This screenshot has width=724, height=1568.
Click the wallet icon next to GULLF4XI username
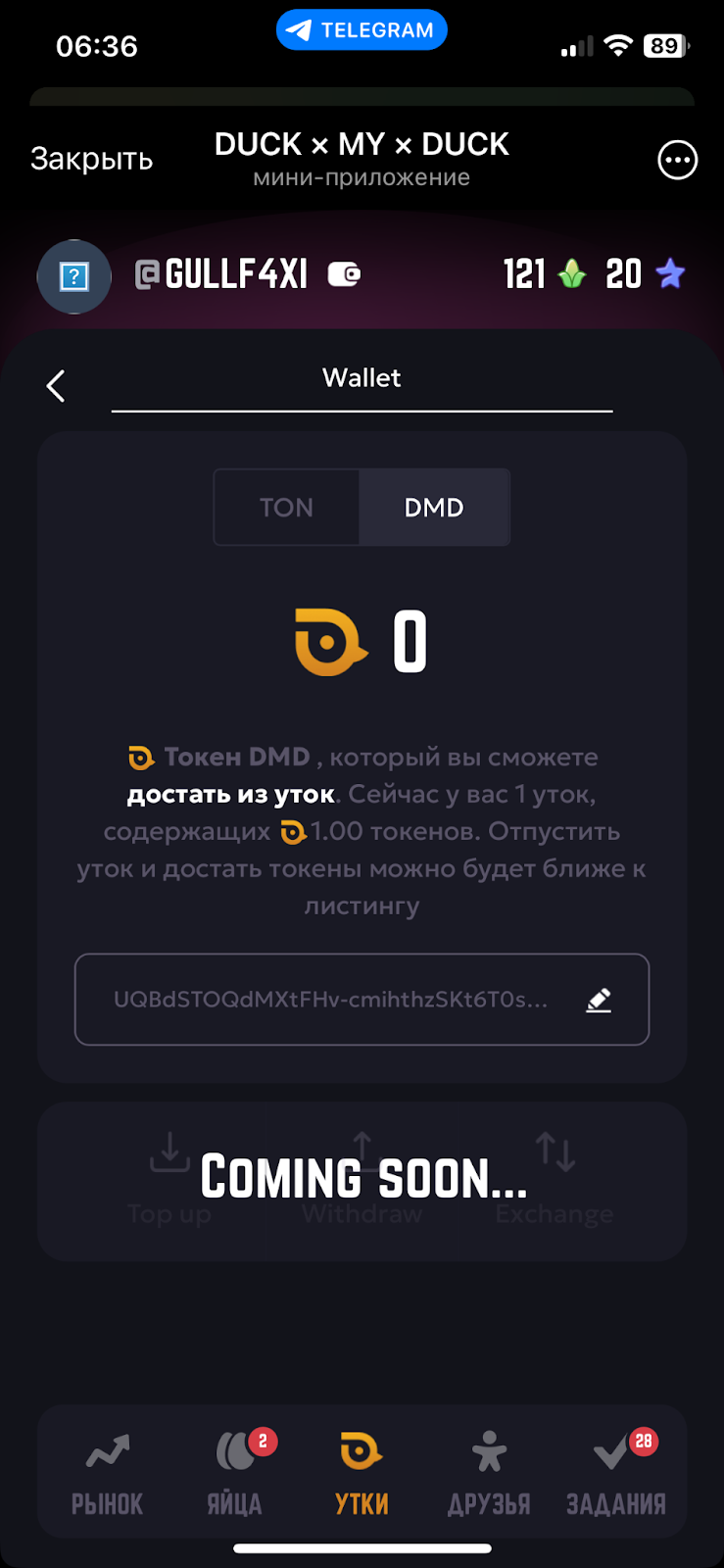(x=343, y=275)
